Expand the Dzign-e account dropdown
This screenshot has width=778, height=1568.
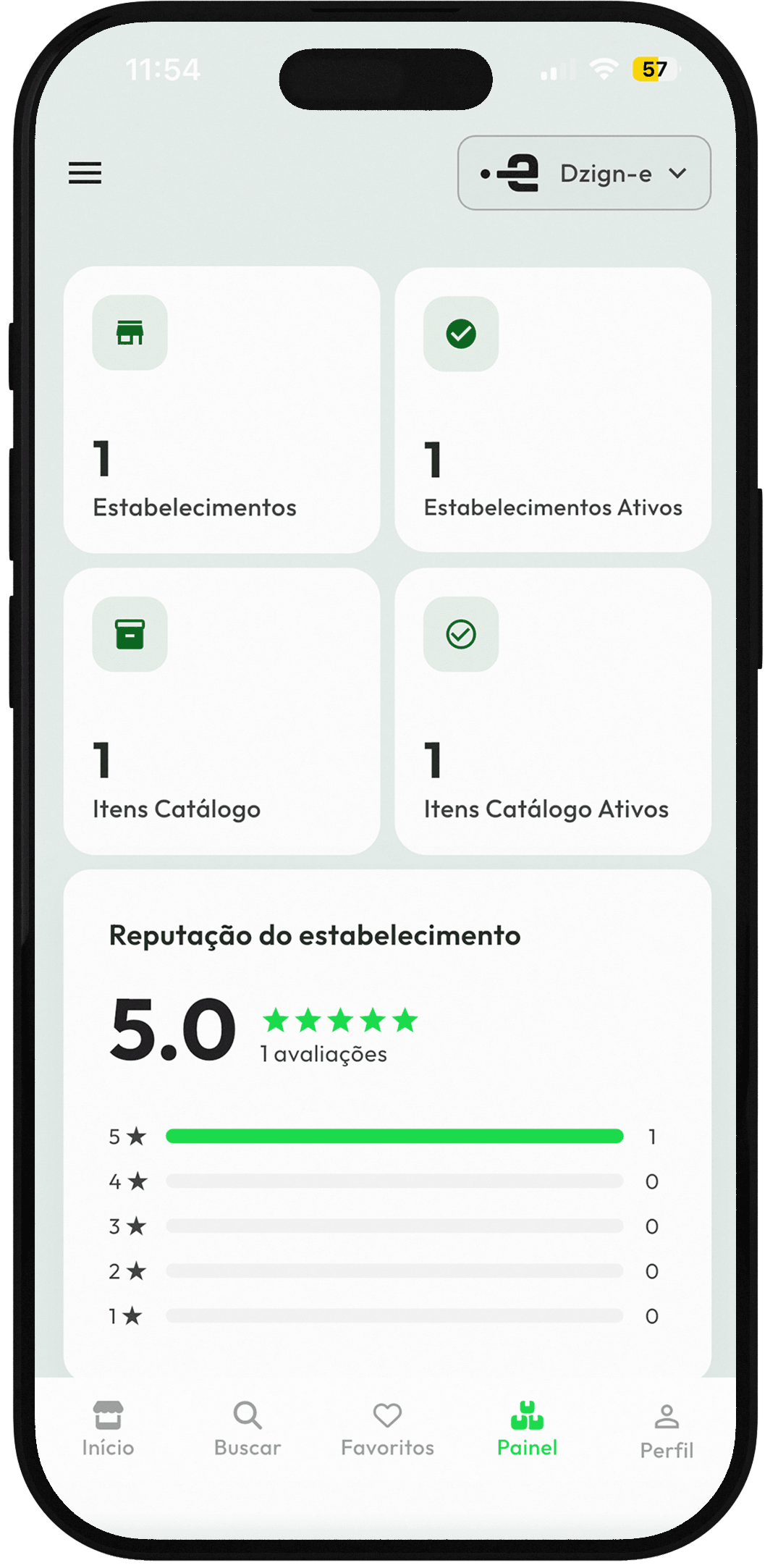[x=583, y=173]
